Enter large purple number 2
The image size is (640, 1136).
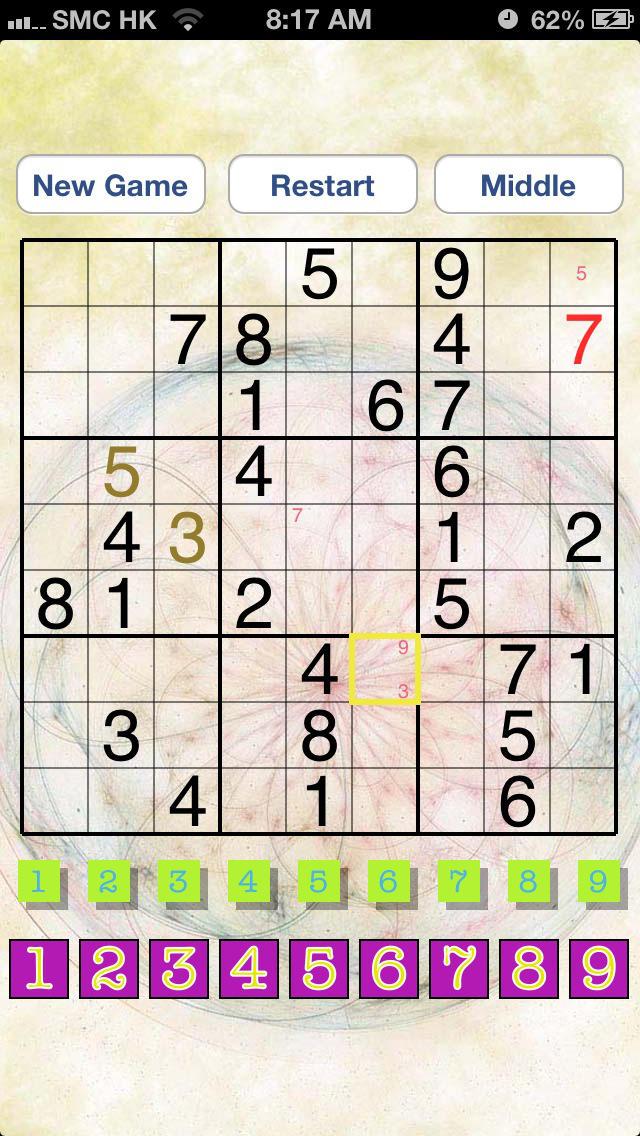click(109, 968)
